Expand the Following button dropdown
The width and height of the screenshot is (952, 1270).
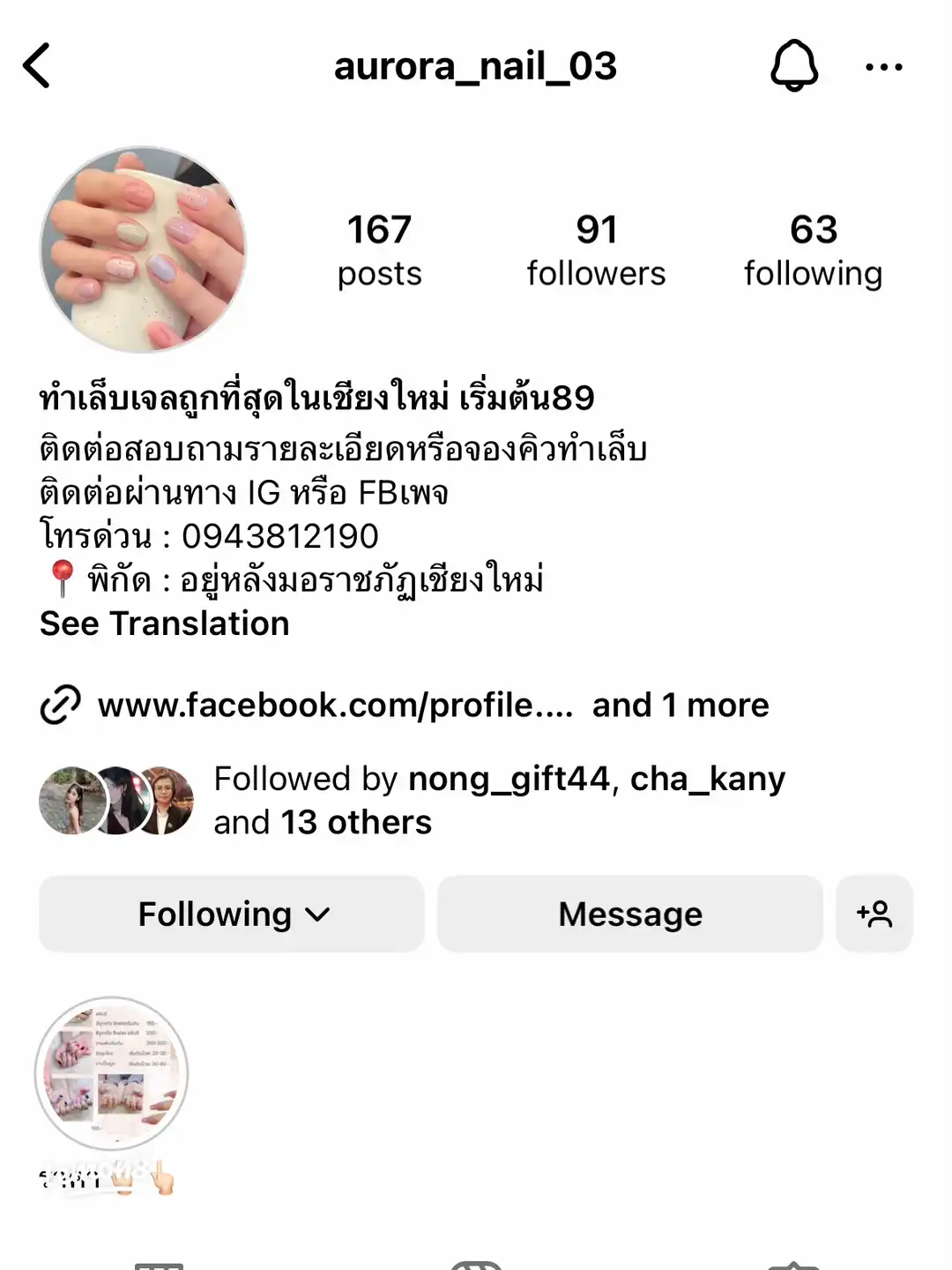click(x=230, y=914)
